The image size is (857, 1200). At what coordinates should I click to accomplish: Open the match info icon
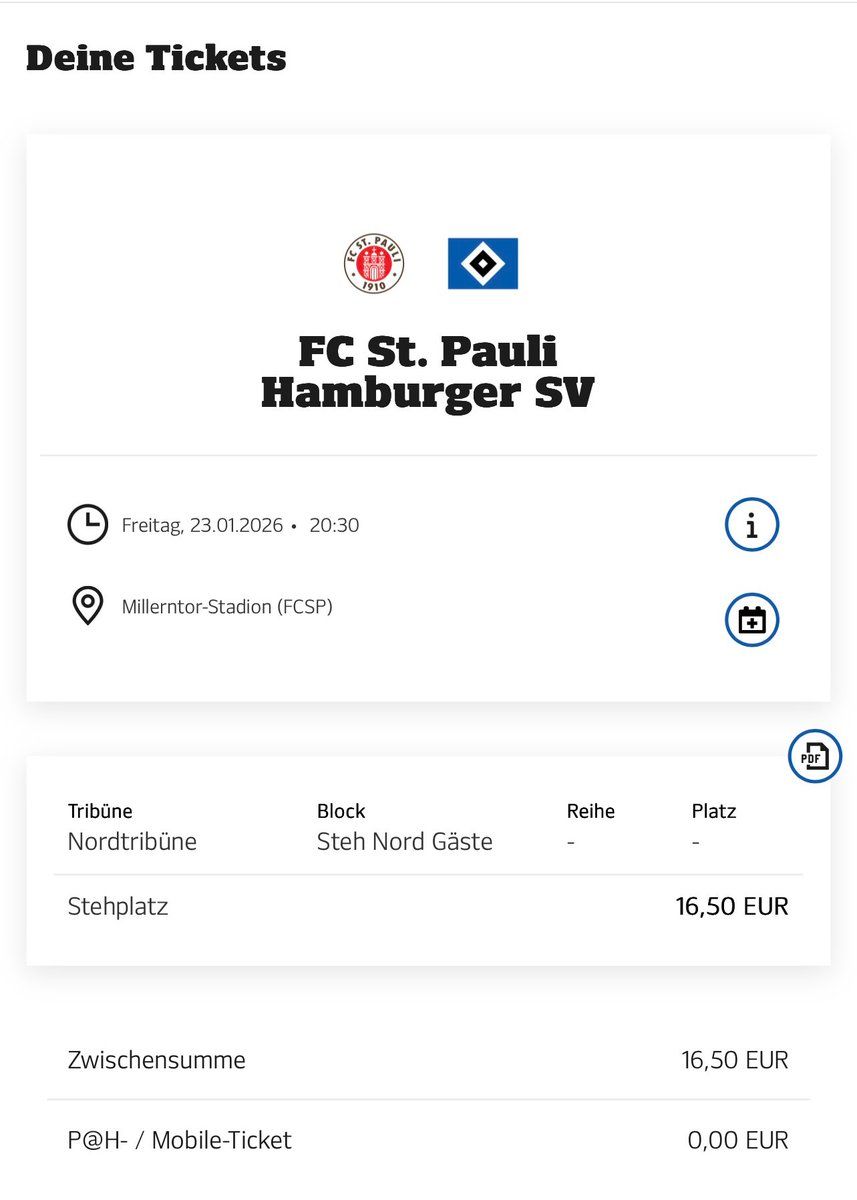(x=751, y=525)
